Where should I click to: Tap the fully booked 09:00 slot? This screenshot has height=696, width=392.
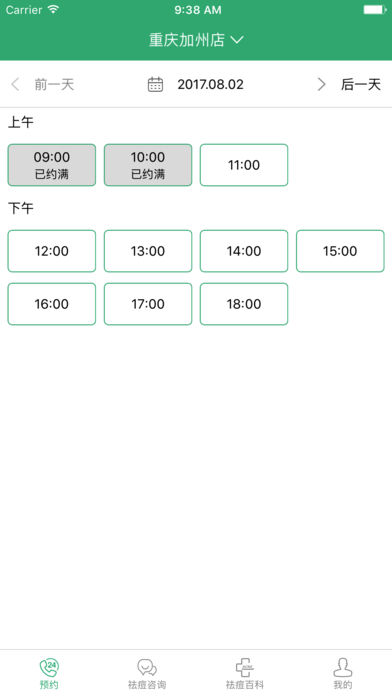point(51,165)
